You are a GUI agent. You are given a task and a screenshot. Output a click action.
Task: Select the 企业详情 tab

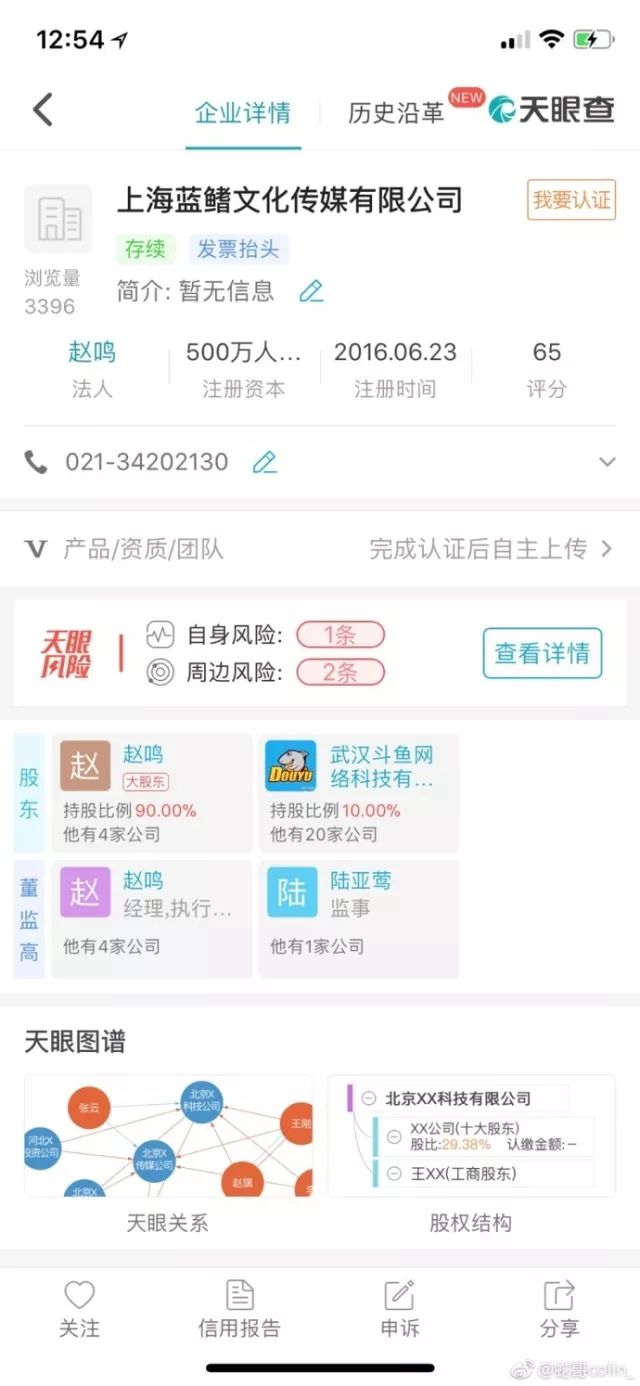pyautogui.click(x=243, y=113)
